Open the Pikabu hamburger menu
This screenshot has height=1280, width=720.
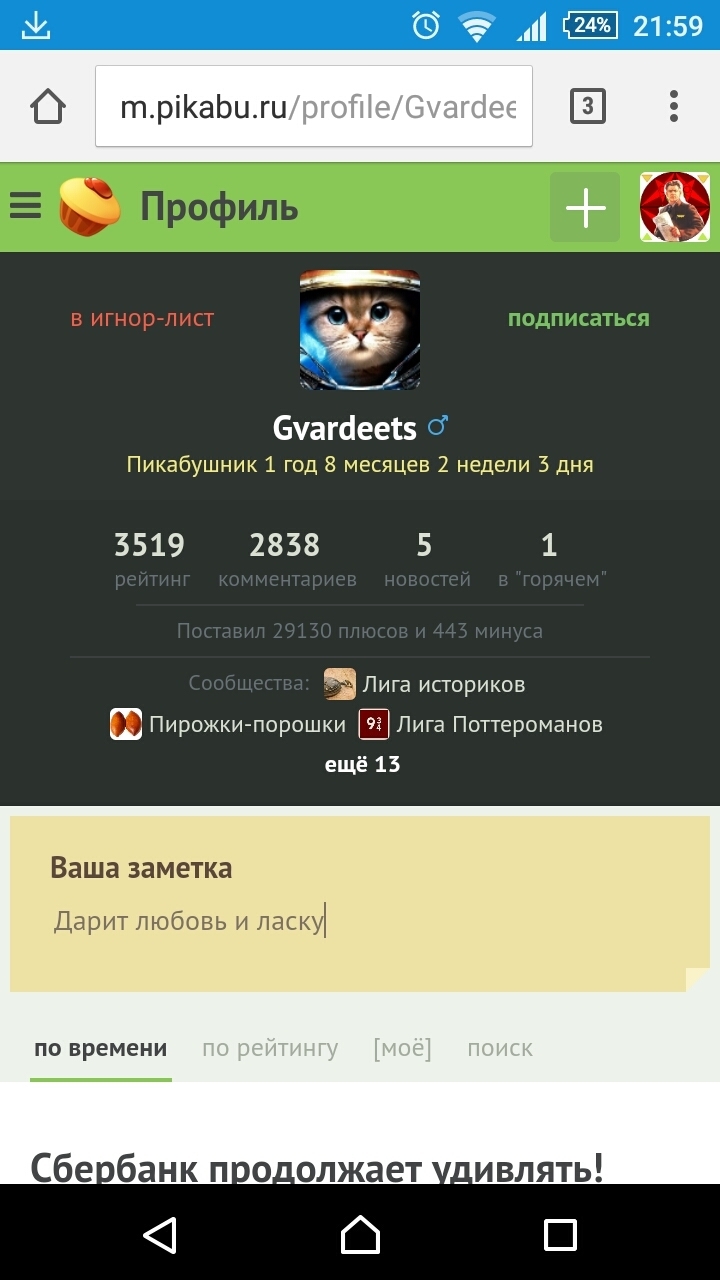pos(25,207)
